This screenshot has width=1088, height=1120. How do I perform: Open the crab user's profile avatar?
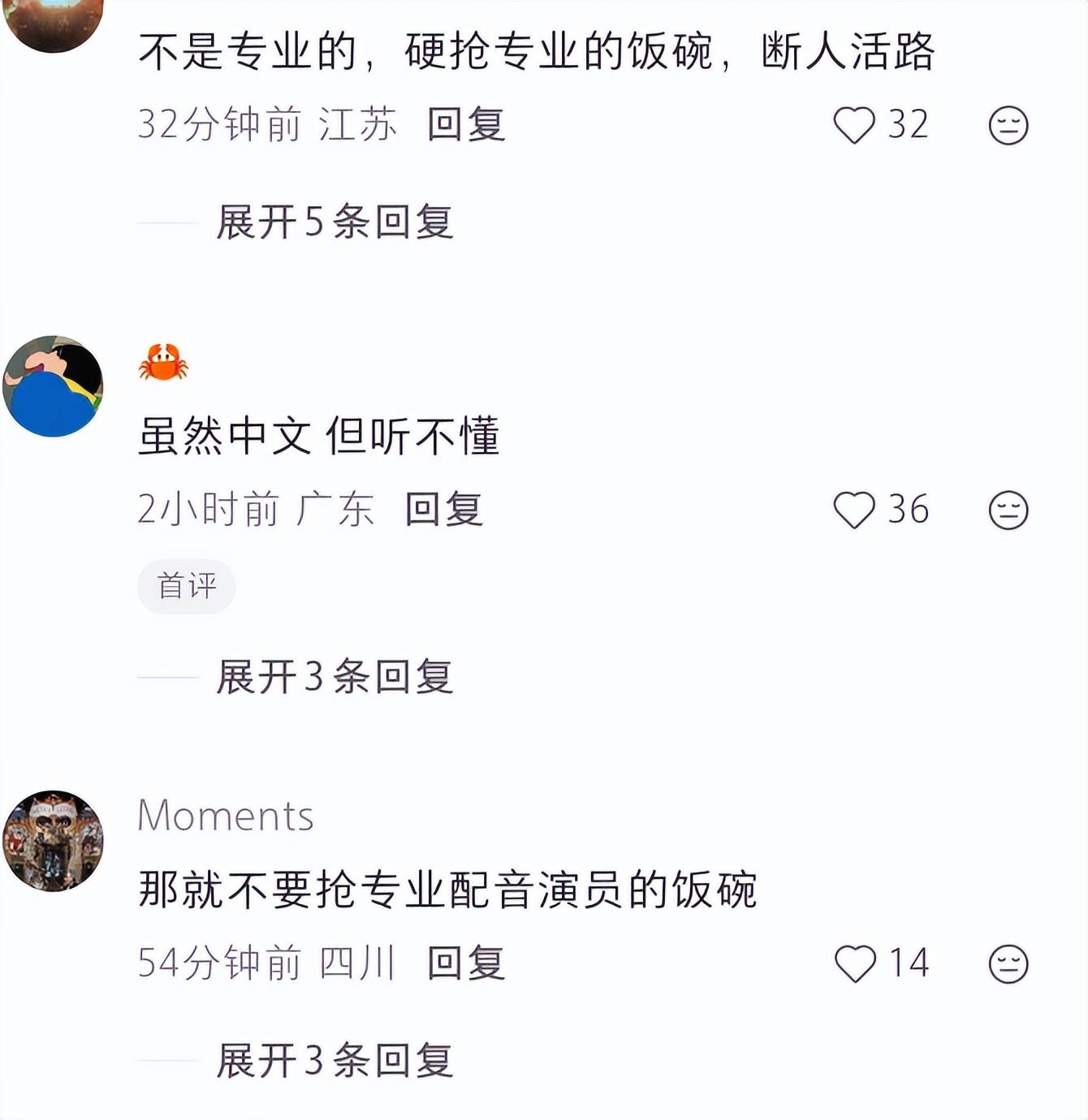[x=53, y=386]
